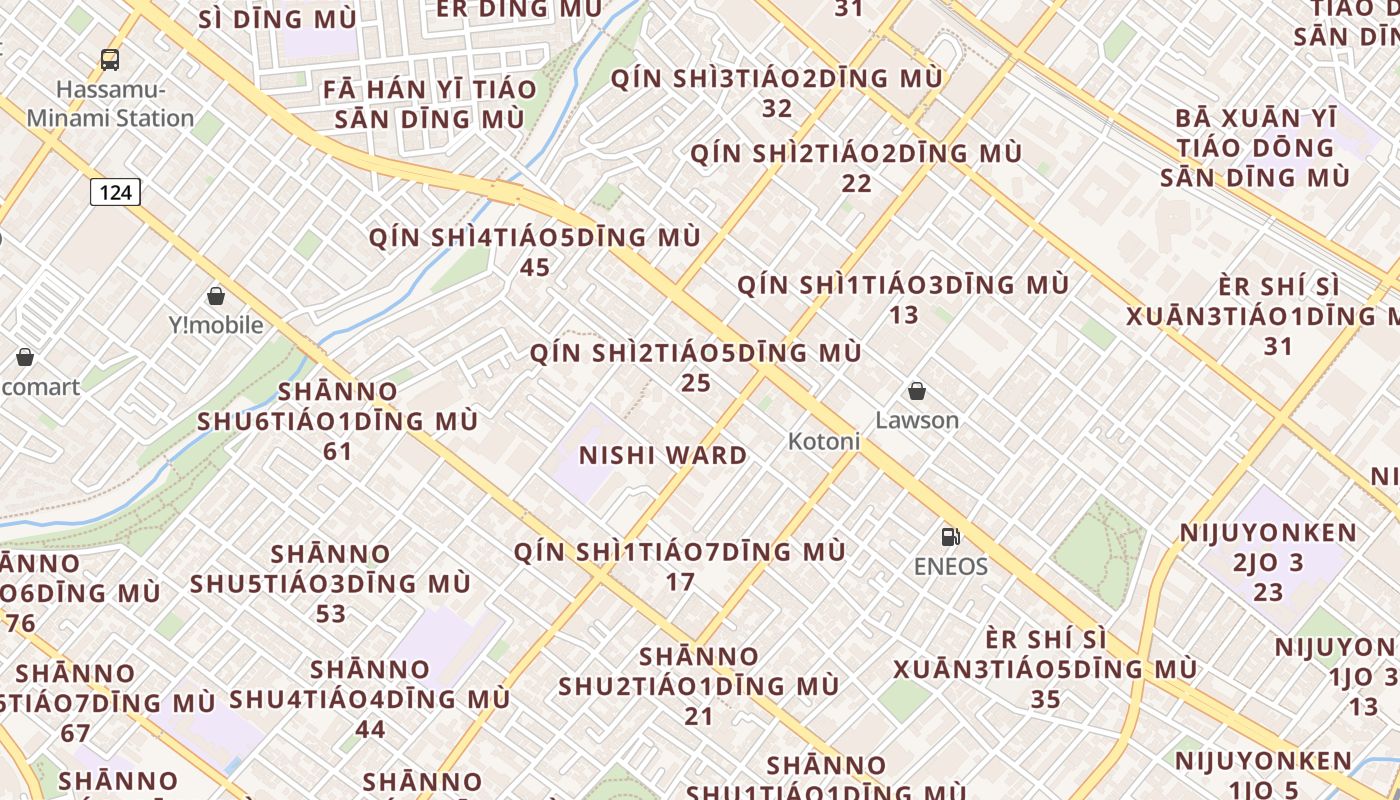Open the Y!mobile shop marker

point(216,296)
